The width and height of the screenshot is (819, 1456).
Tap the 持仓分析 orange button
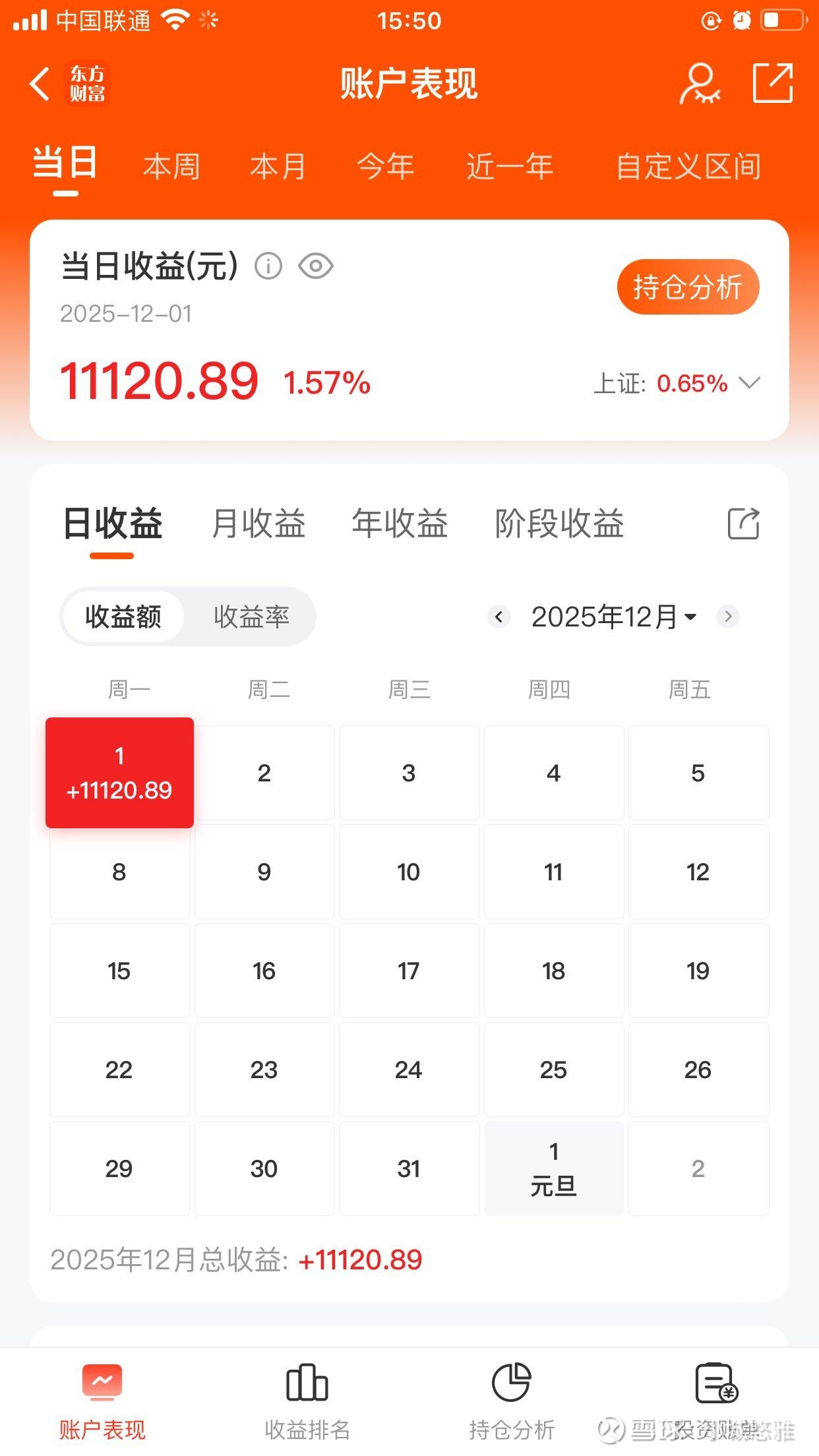pyautogui.click(x=687, y=286)
